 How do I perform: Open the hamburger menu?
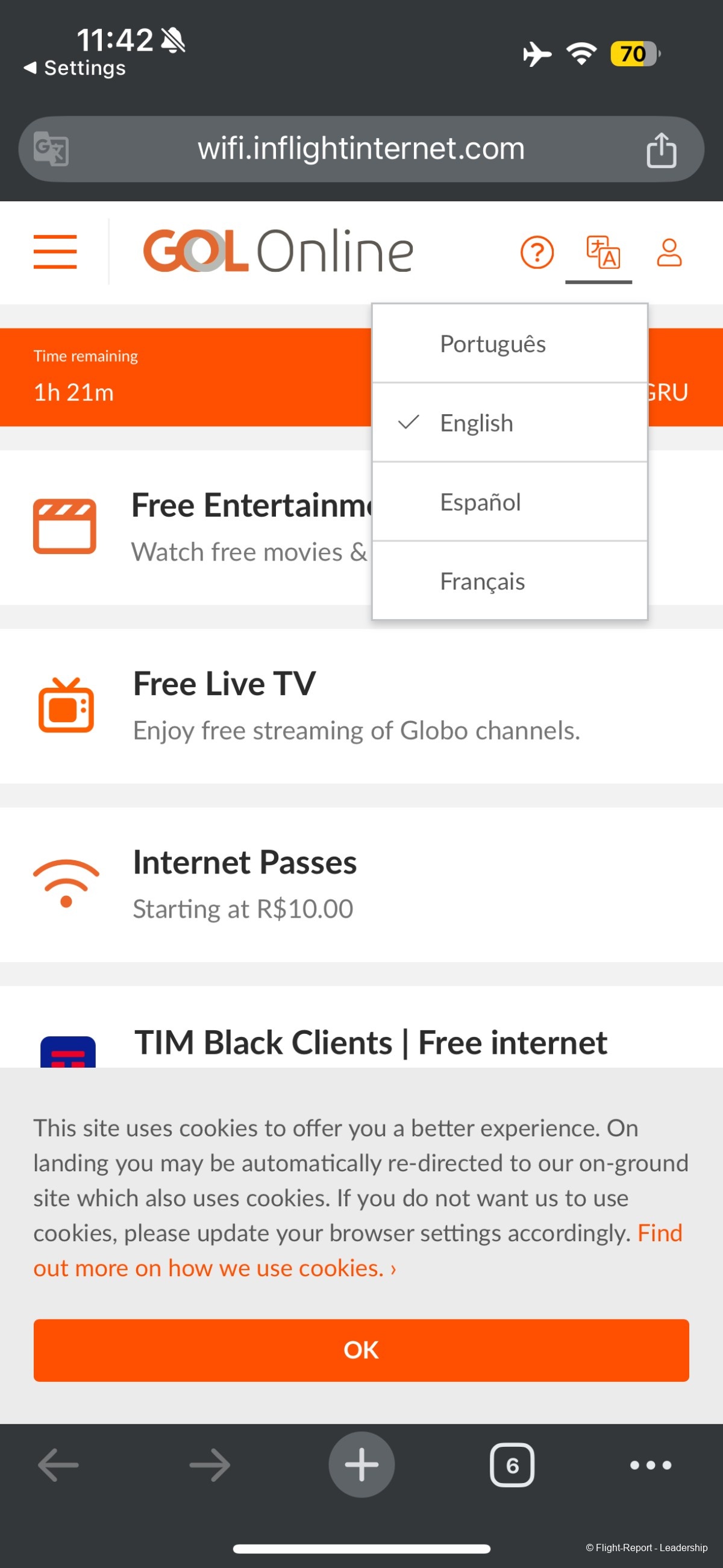[55, 251]
